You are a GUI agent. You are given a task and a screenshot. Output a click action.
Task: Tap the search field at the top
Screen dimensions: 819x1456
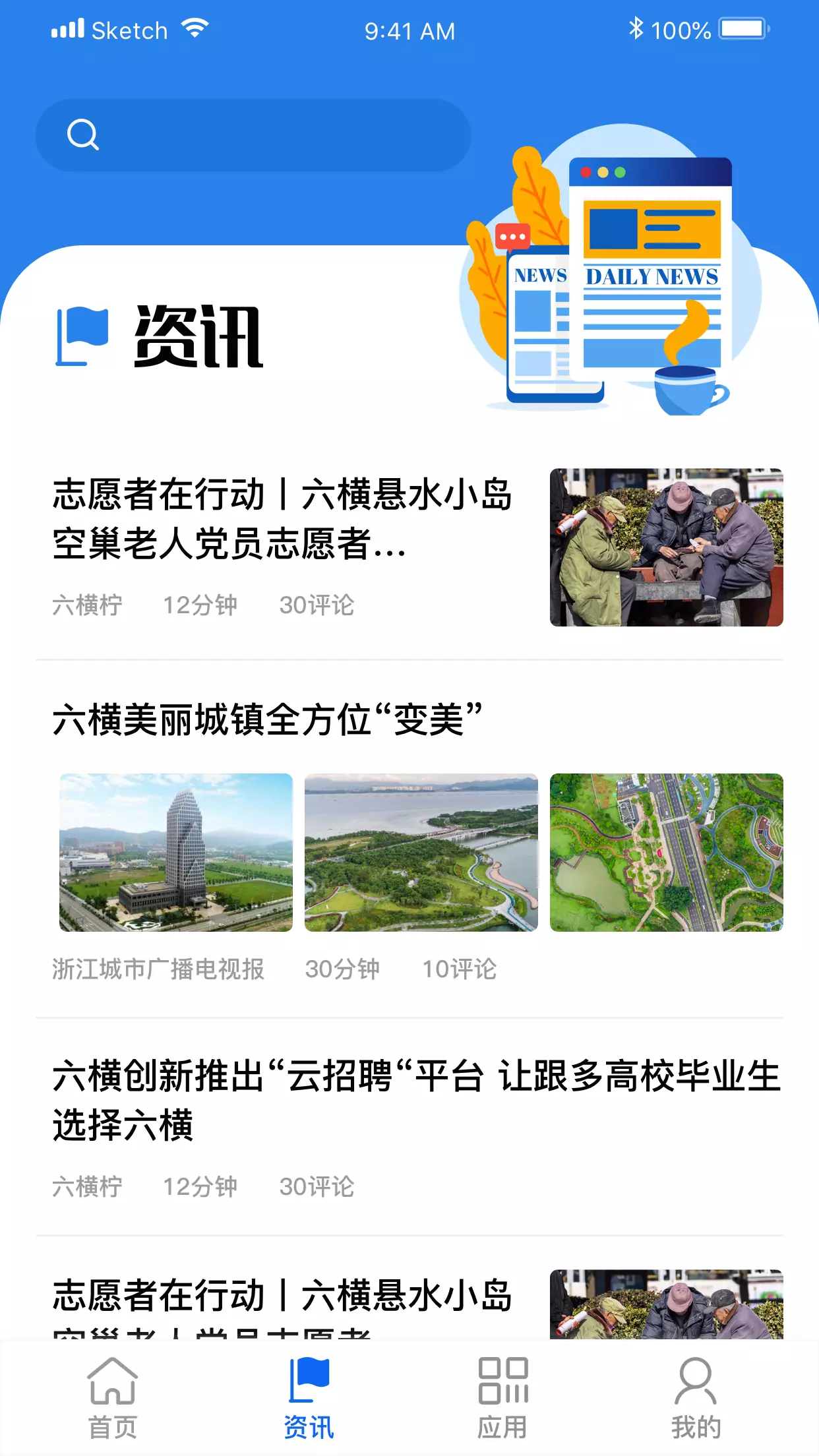pyautogui.click(x=253, y=135)
